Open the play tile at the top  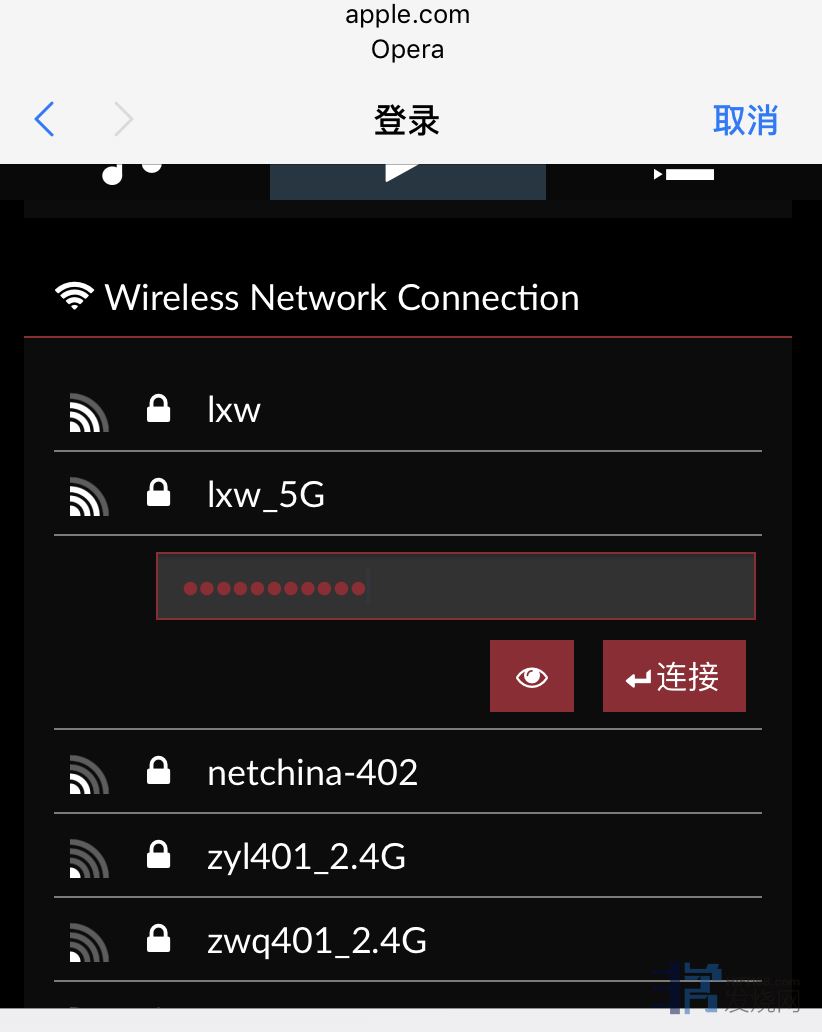click(x=407, y=178)
